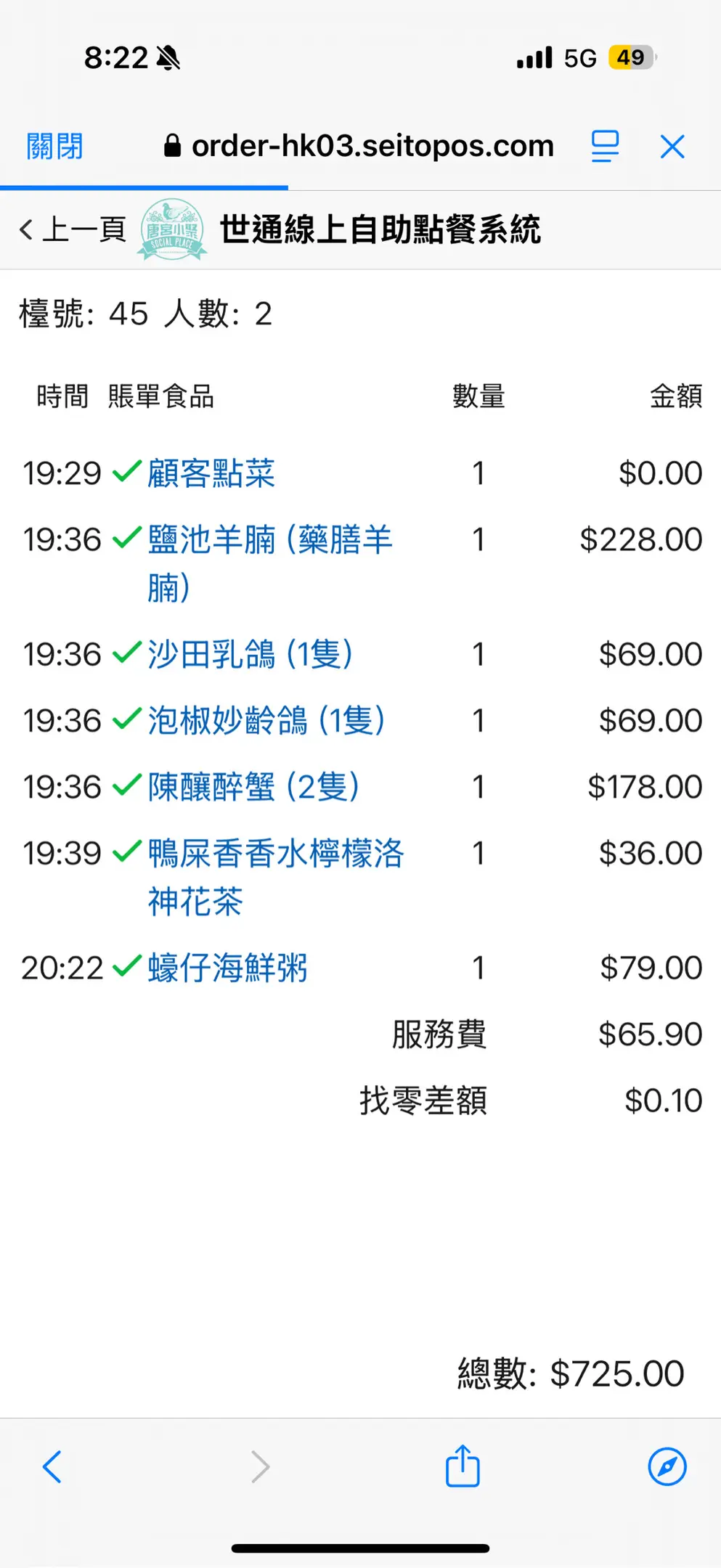Share this page via share icon
Image resolution: width=721 pixels, height=1568 pixels.
tap(463, 1465)
